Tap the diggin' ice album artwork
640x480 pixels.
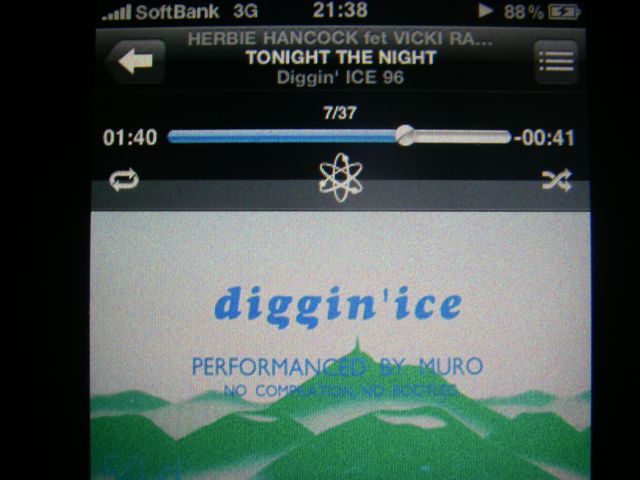(x=336, y=340)
